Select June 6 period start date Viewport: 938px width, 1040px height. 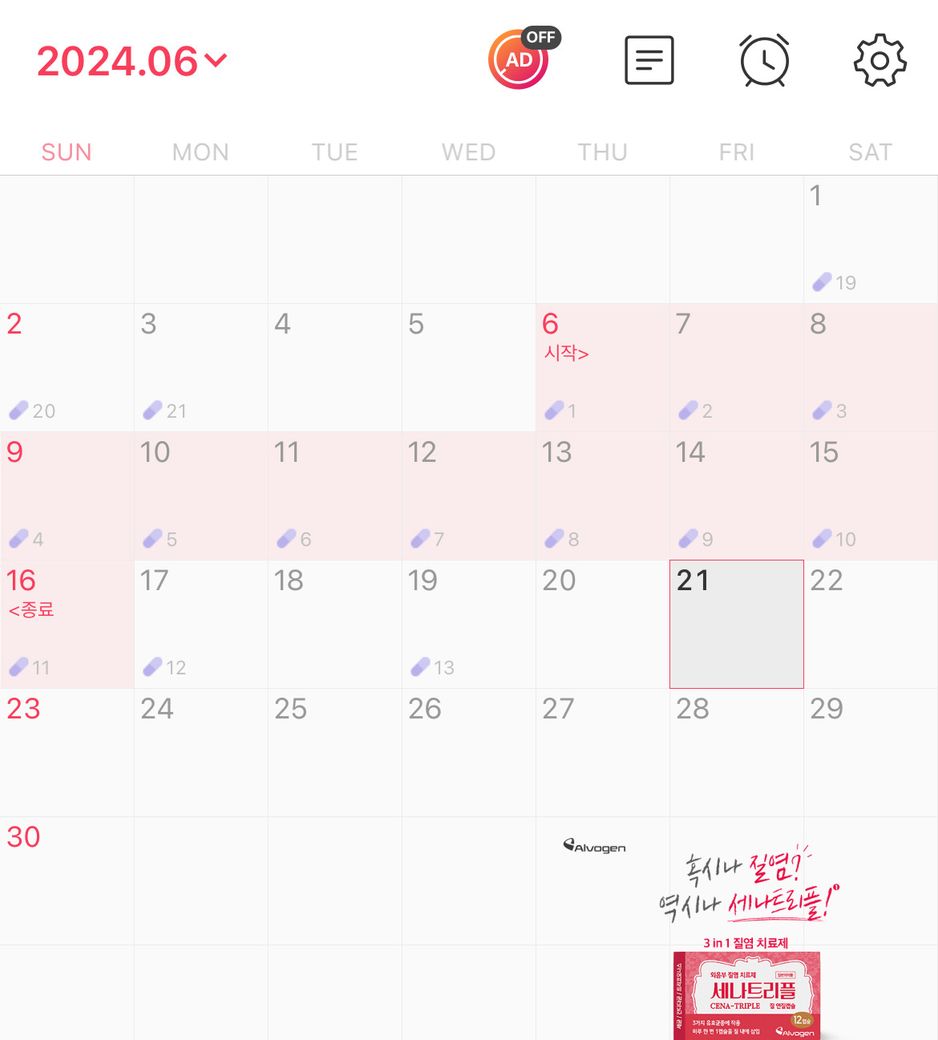pyautogui.click(x=602, y=368)
